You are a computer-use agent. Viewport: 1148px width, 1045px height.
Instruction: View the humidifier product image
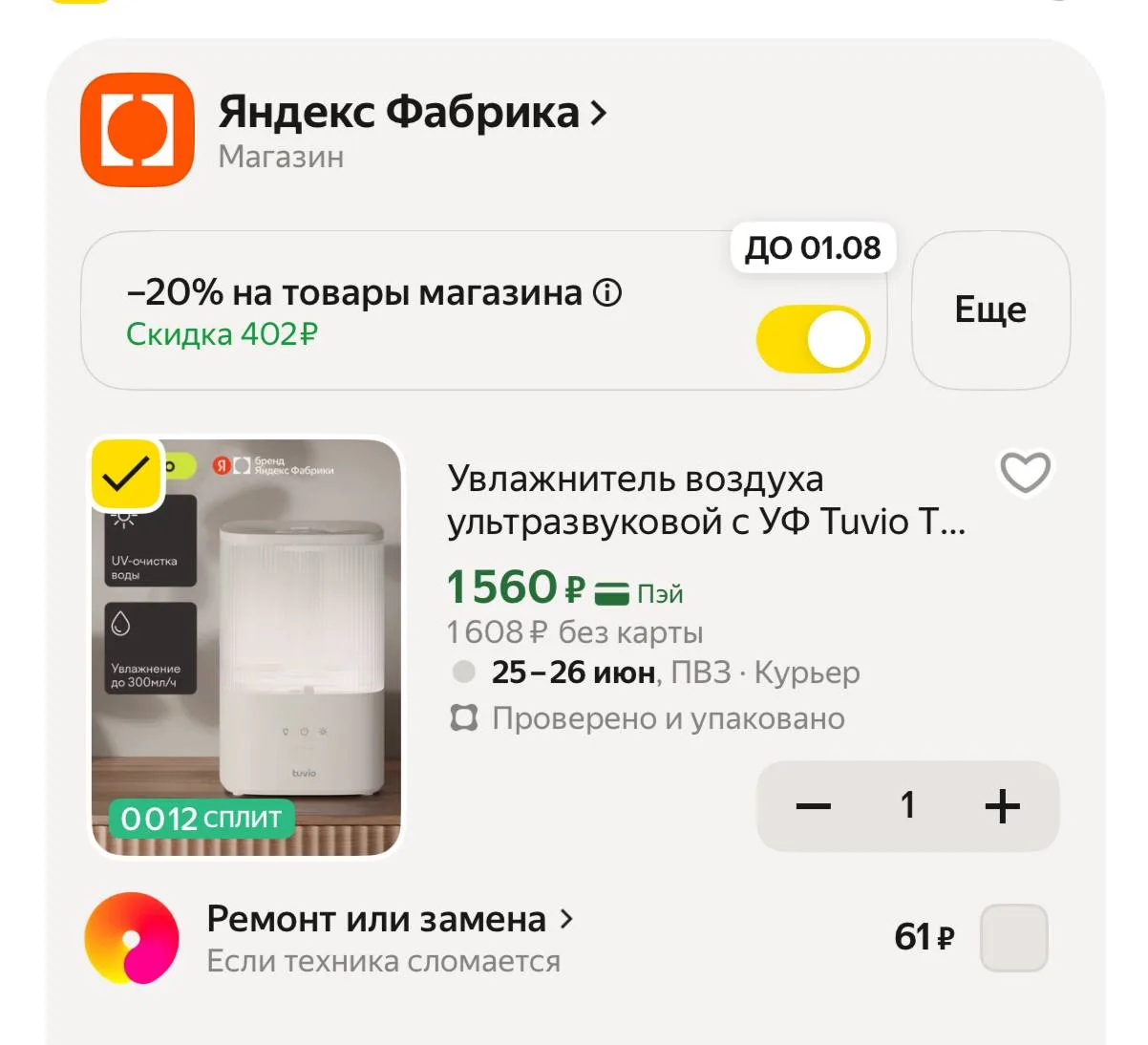tap(246, 648)
